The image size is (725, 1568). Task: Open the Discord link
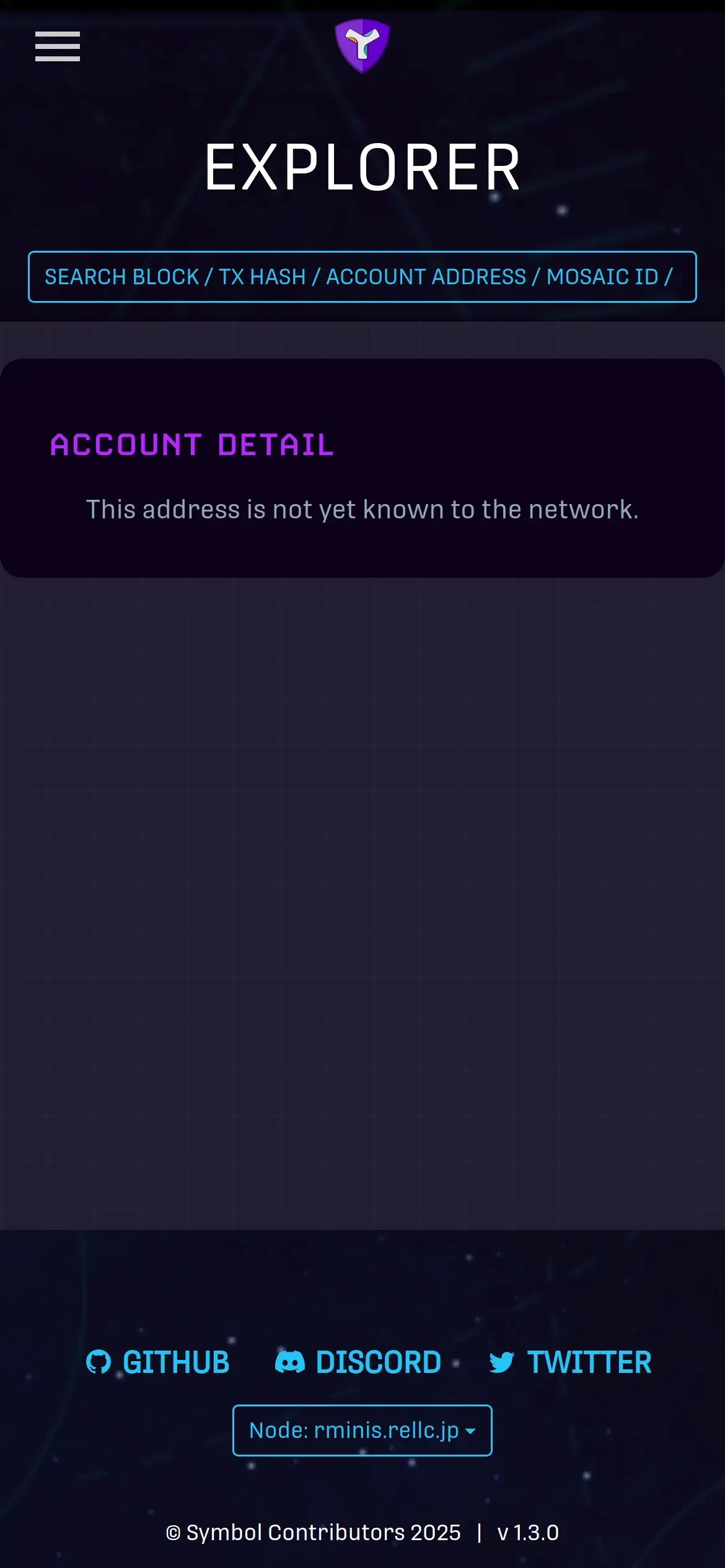click(x=358, y=1362)
